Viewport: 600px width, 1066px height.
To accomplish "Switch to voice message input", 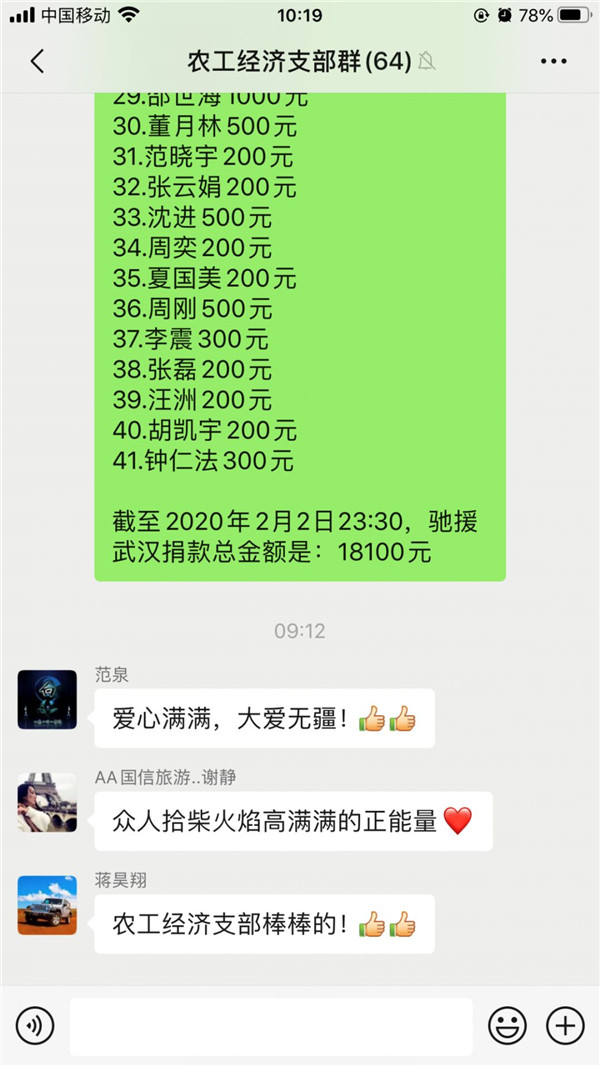I will 35,1026.
